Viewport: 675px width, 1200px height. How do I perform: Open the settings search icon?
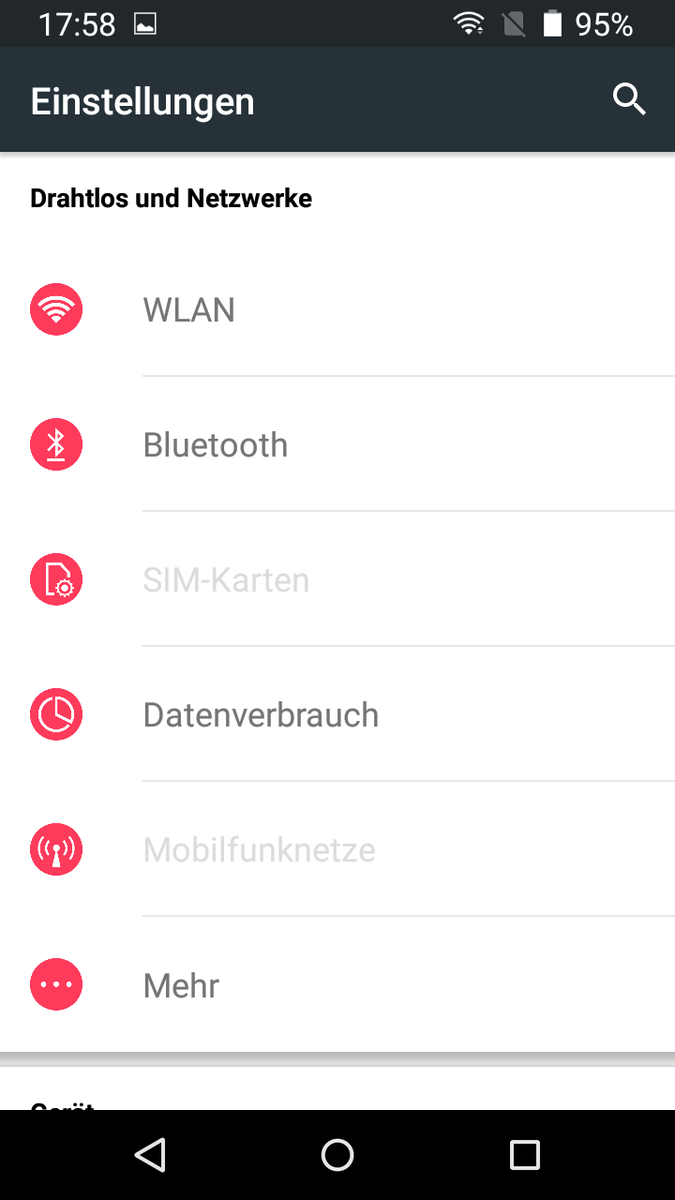629,100
